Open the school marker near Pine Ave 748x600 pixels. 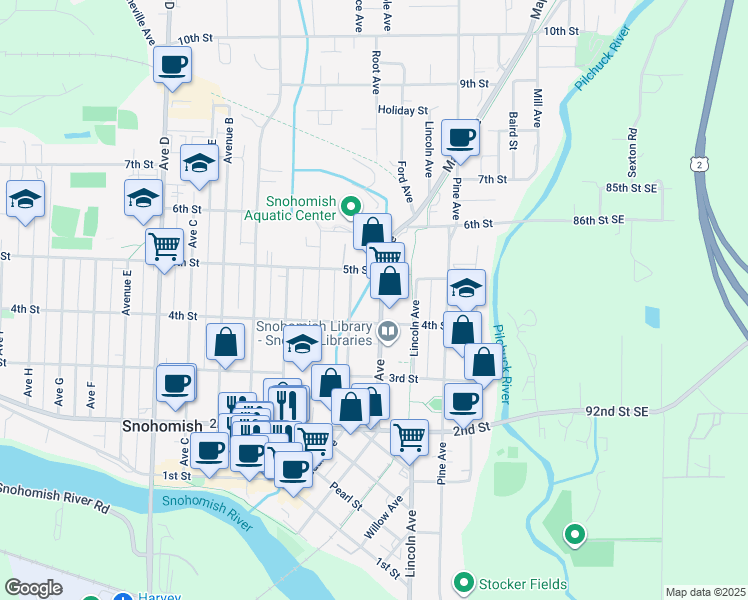click(x=465, y=289)
